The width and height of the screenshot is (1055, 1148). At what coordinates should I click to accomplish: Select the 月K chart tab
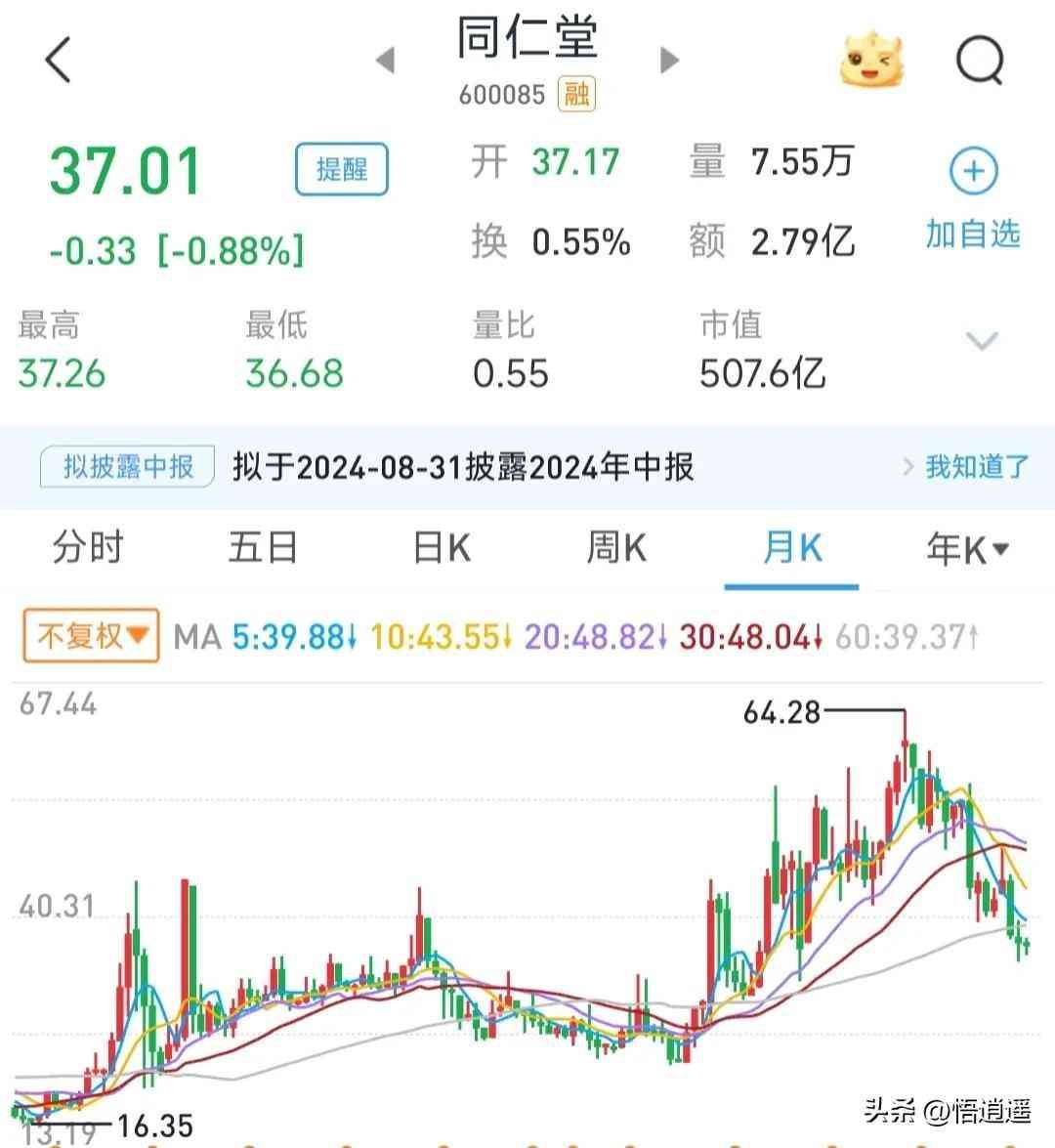[791, 548]
